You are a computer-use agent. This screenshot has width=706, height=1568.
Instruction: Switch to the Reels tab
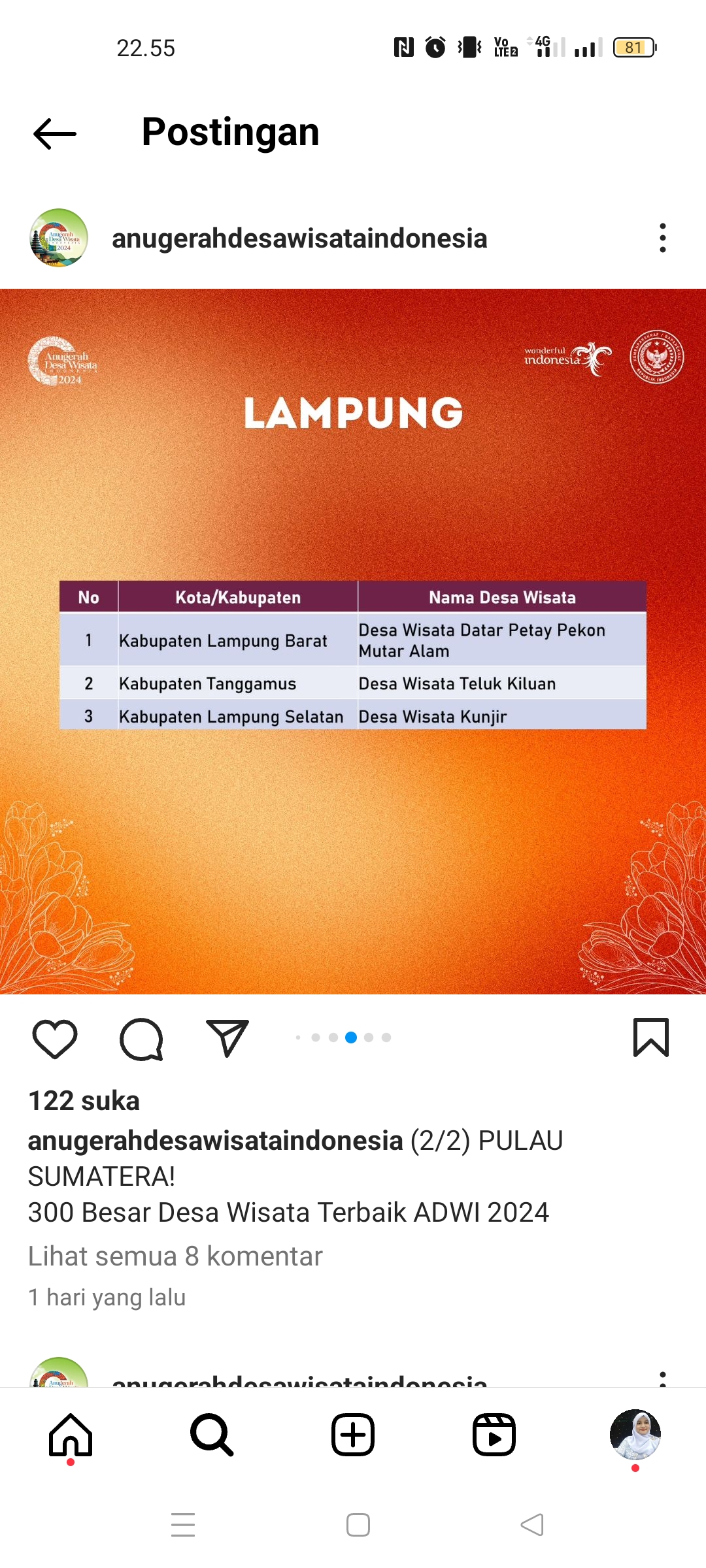click(x=494, y=1435)
